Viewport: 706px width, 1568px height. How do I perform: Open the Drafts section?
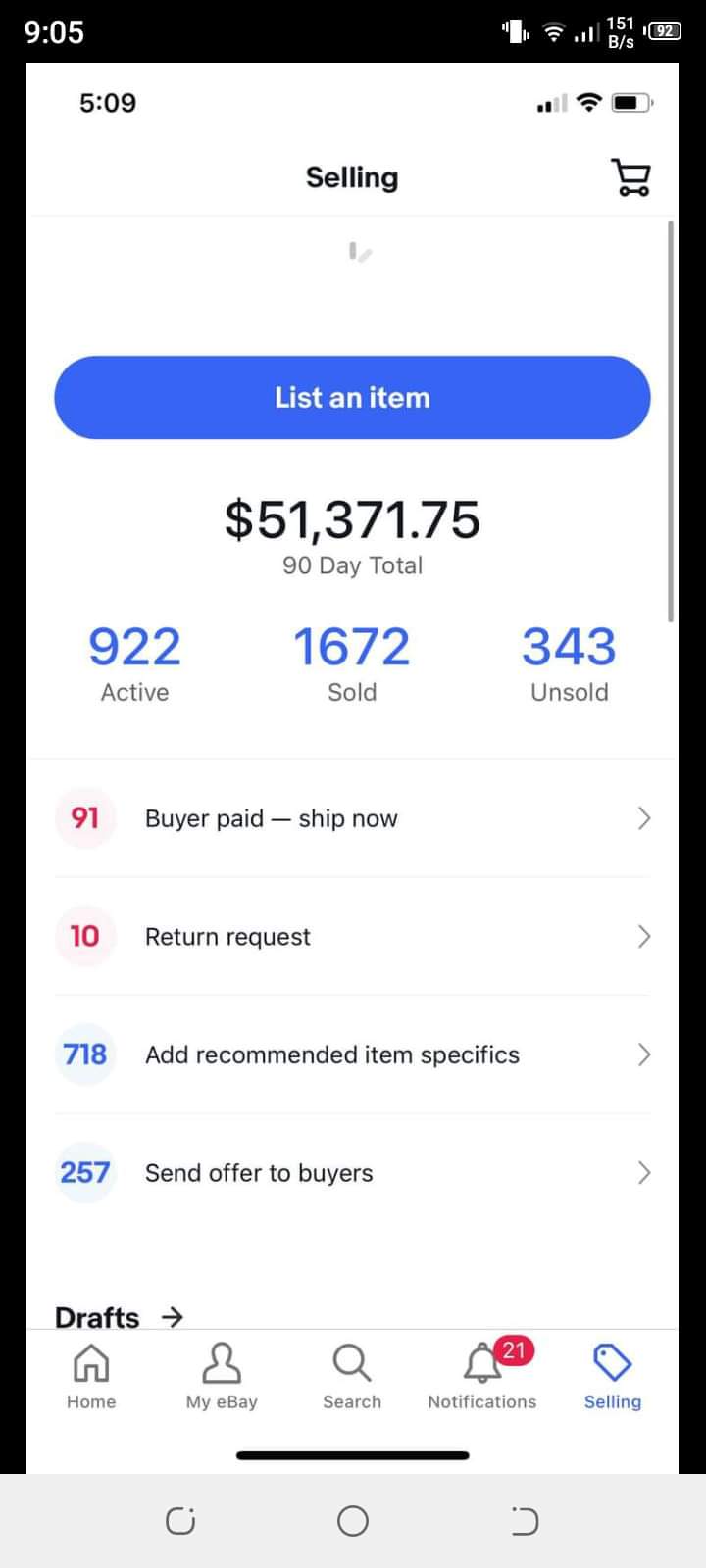pos(119,1316)
